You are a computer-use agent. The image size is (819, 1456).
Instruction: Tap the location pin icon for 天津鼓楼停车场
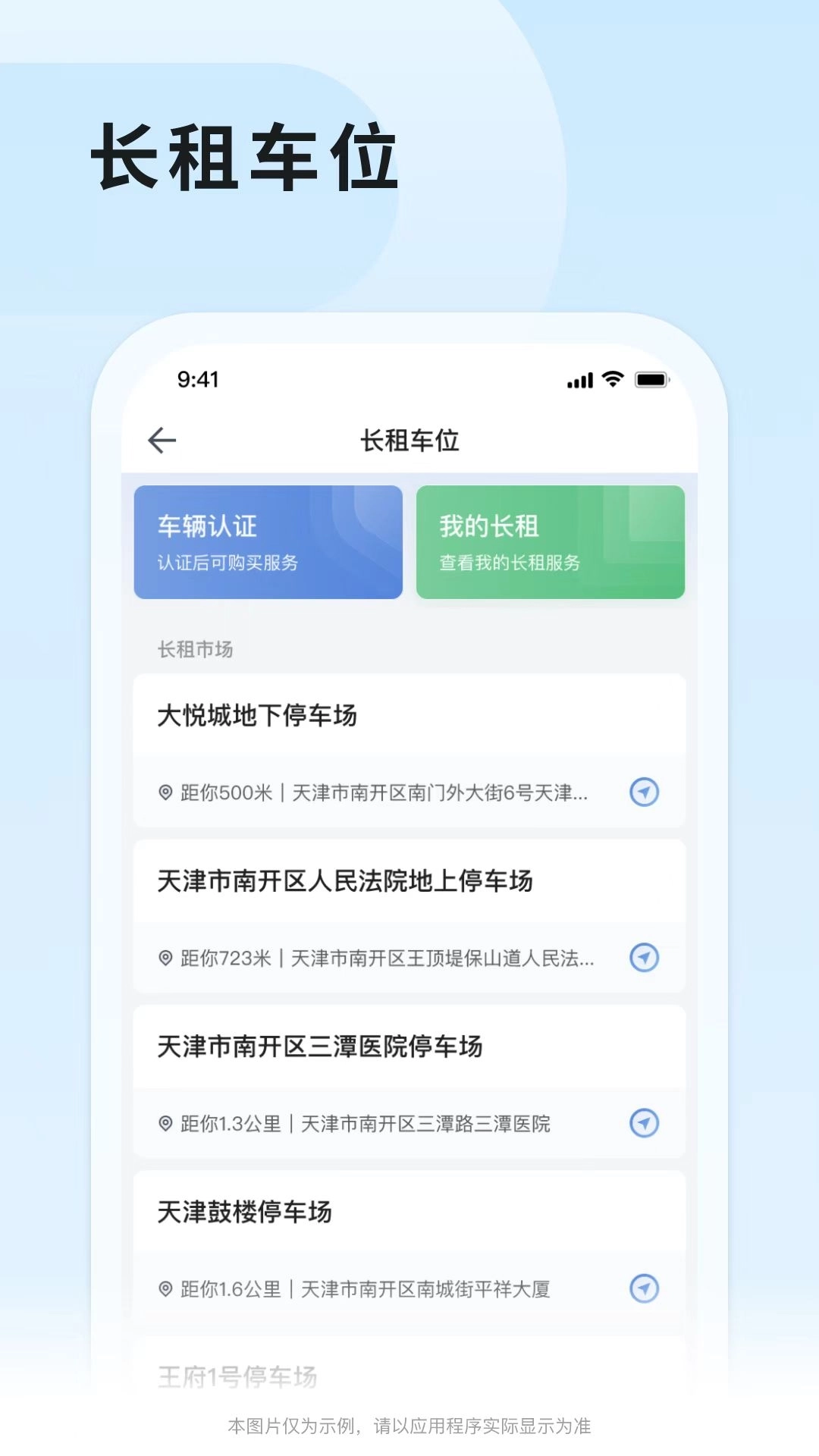[164, 1288]
